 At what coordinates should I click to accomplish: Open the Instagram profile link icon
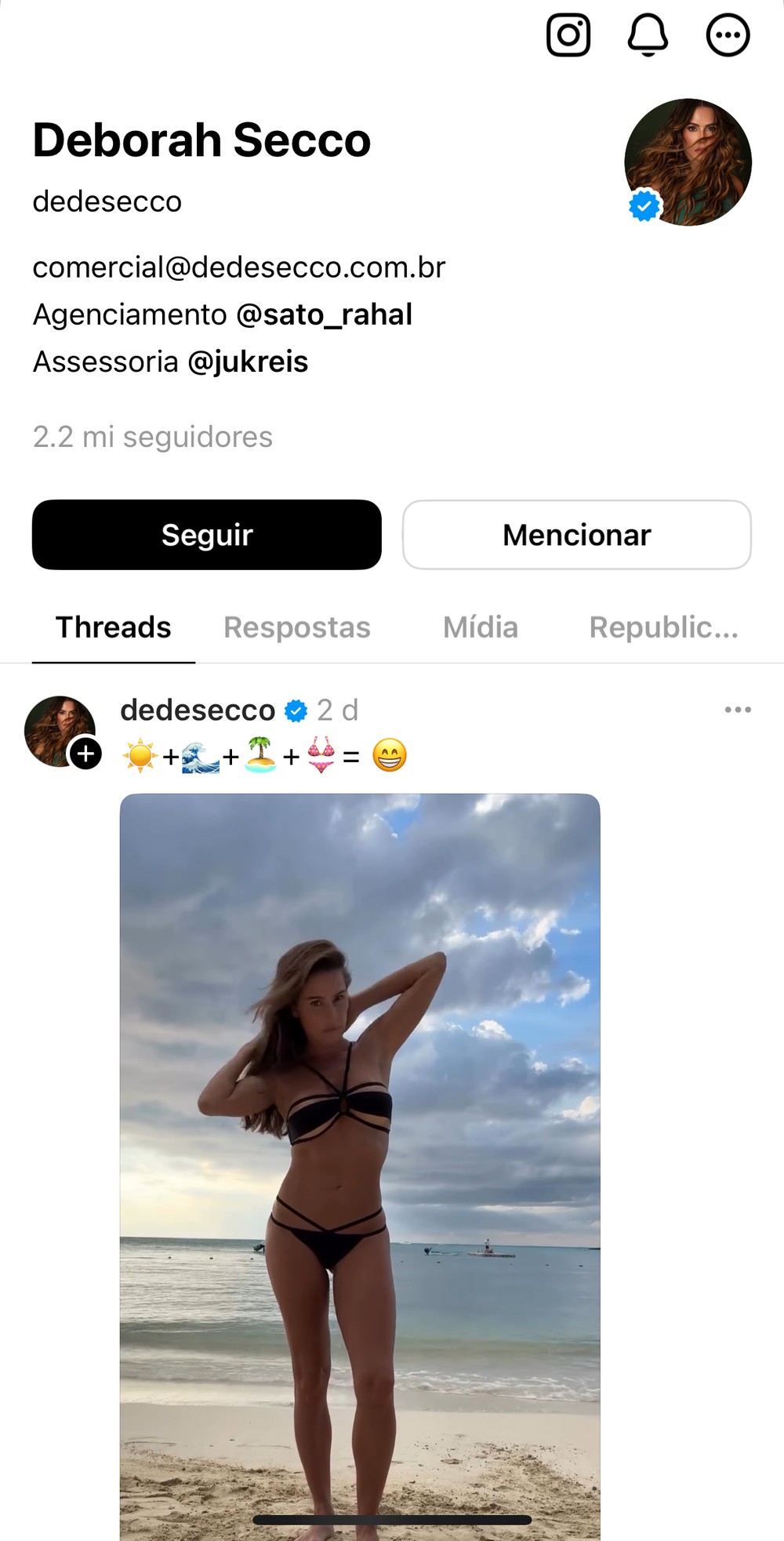click(568, 35)
